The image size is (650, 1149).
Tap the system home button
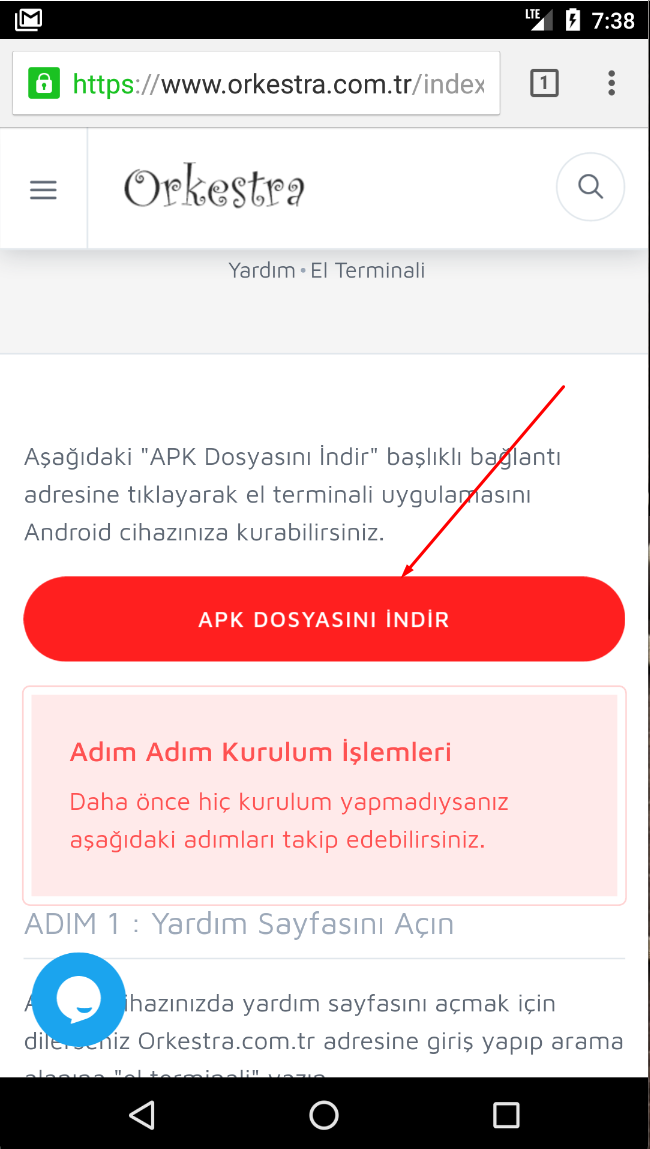click(324, 1114)
